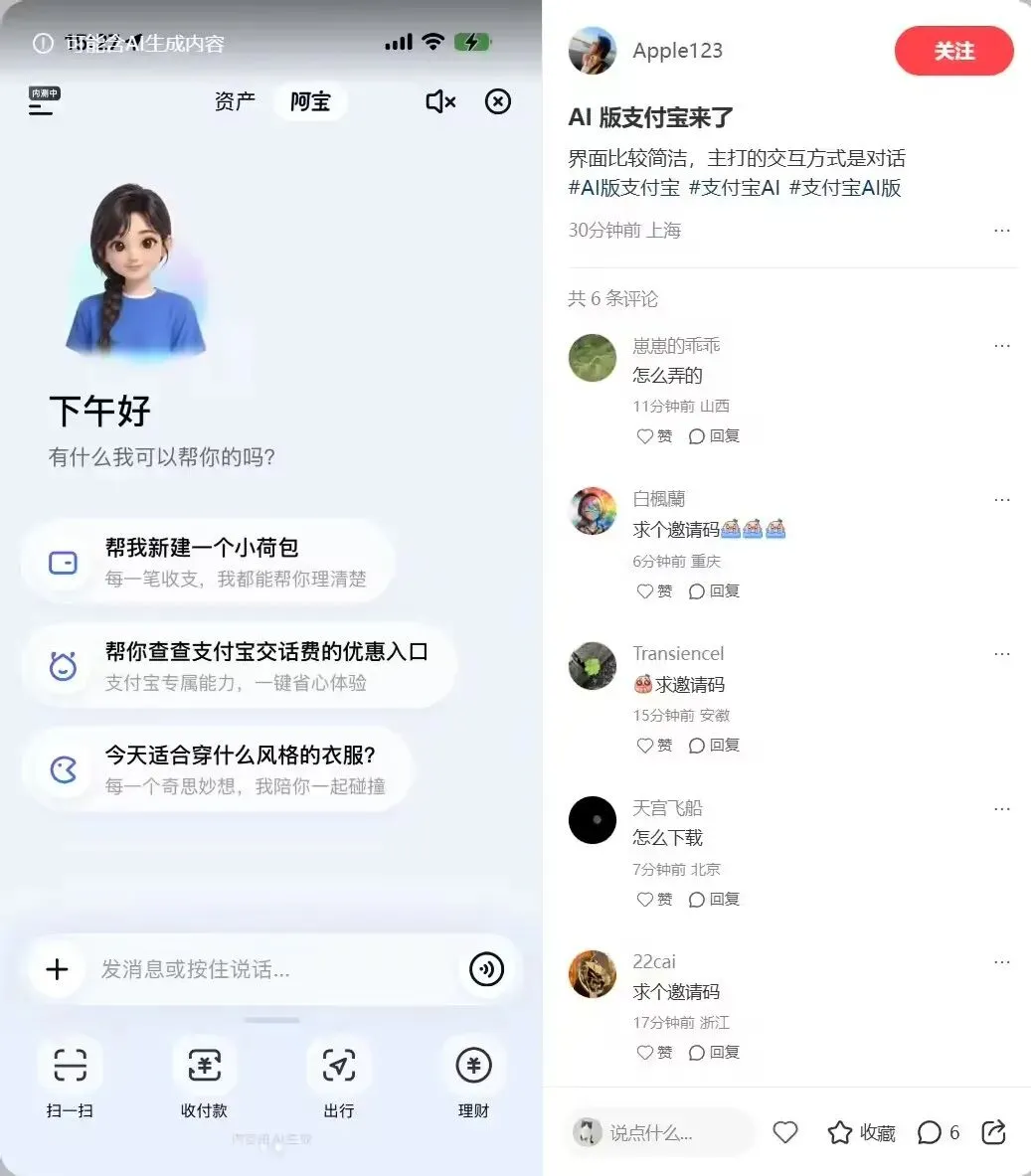Open the #支付宝AI hashtag
The image size is (1031, 1176).
(x=734, y=188)
